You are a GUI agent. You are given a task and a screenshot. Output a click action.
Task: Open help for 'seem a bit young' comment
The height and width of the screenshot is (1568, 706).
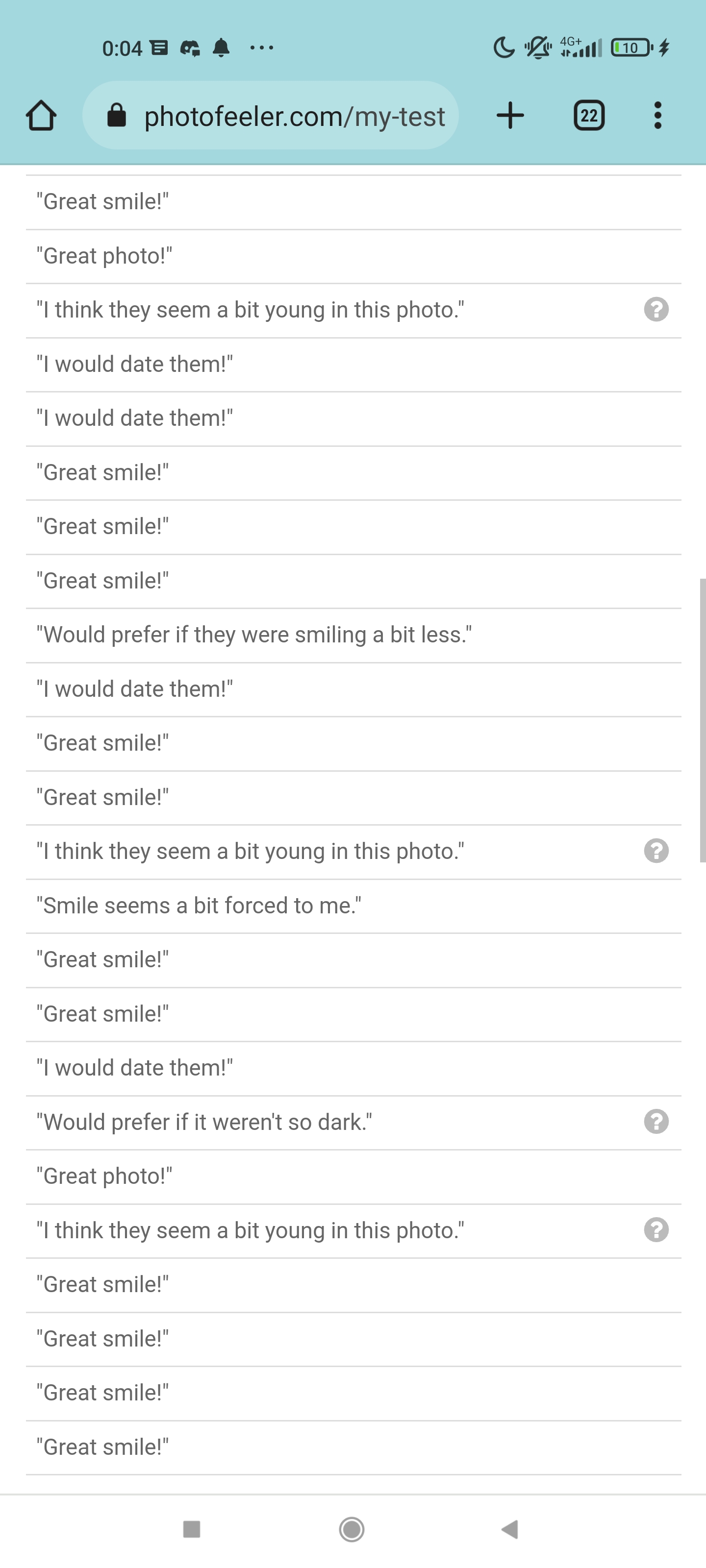[656, 309]
